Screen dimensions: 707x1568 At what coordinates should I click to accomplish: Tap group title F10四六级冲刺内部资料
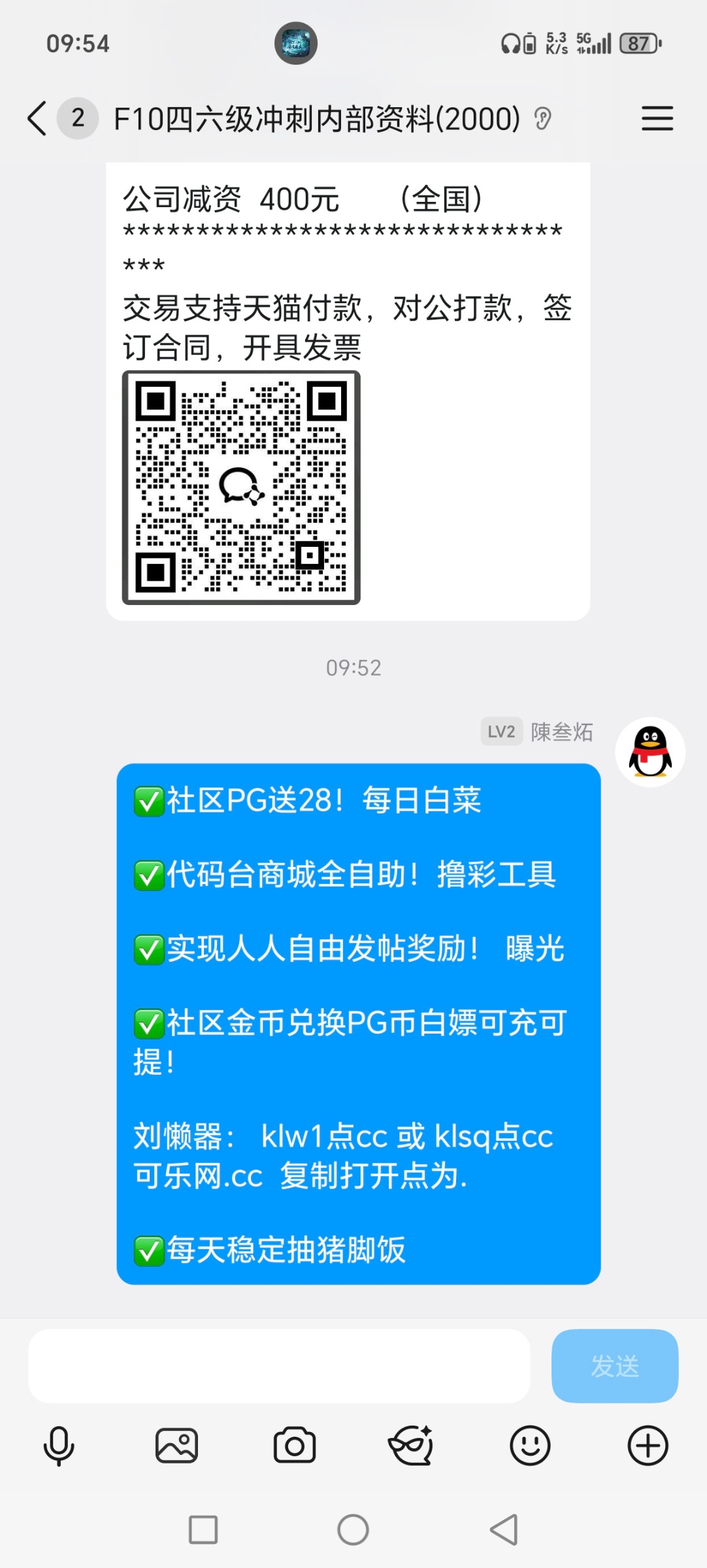click(x=317, y=118)
